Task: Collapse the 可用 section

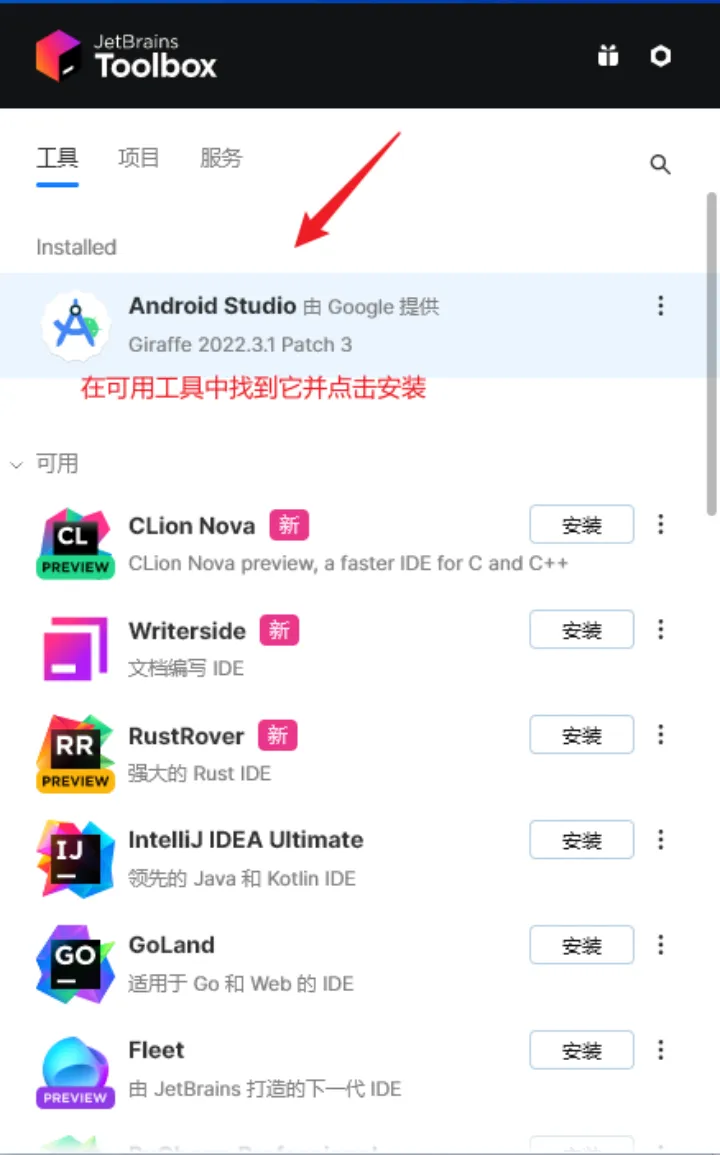Action: 17,464
